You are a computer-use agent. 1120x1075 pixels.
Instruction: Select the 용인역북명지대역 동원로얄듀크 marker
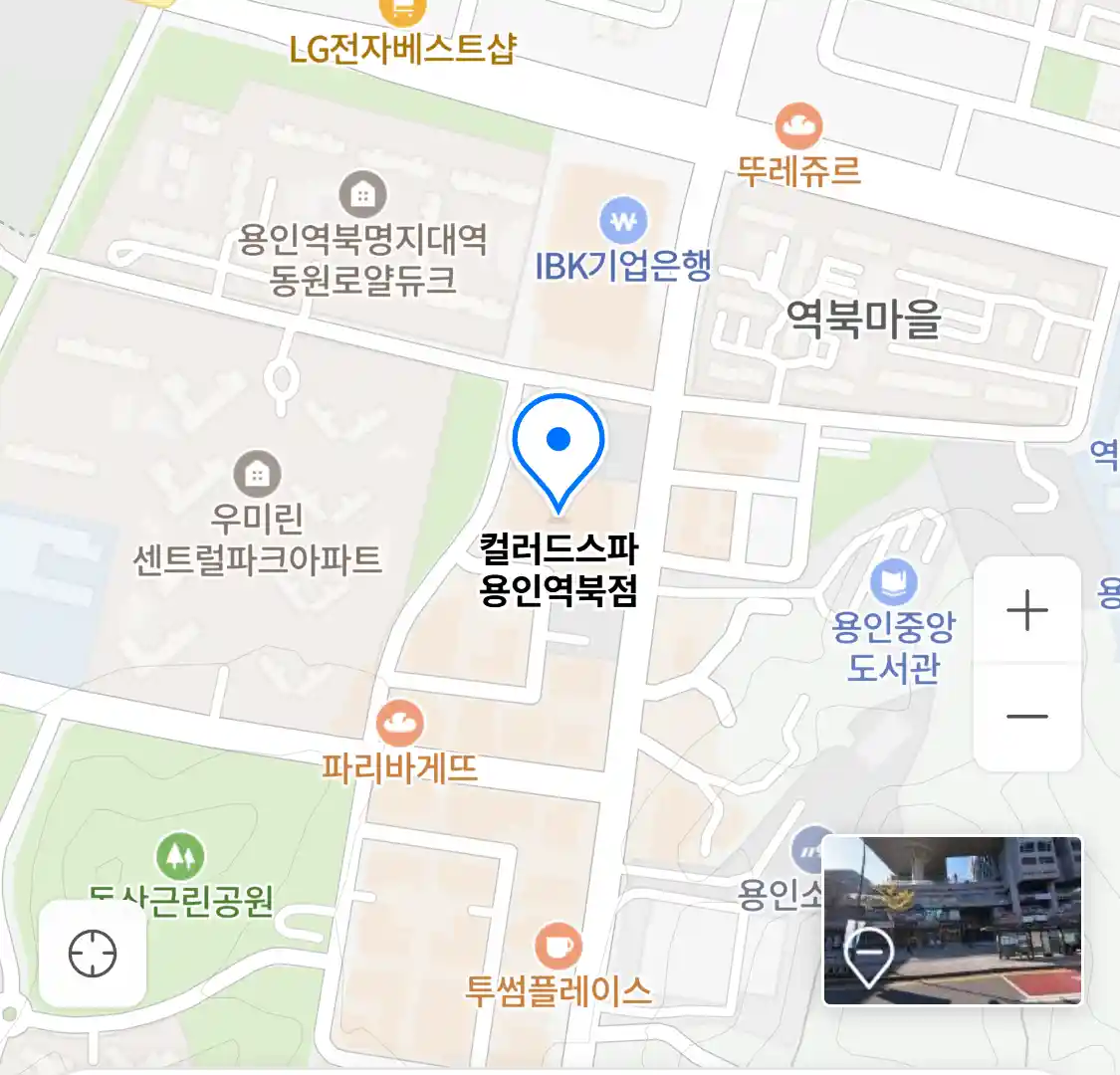[x=362, y=194]
